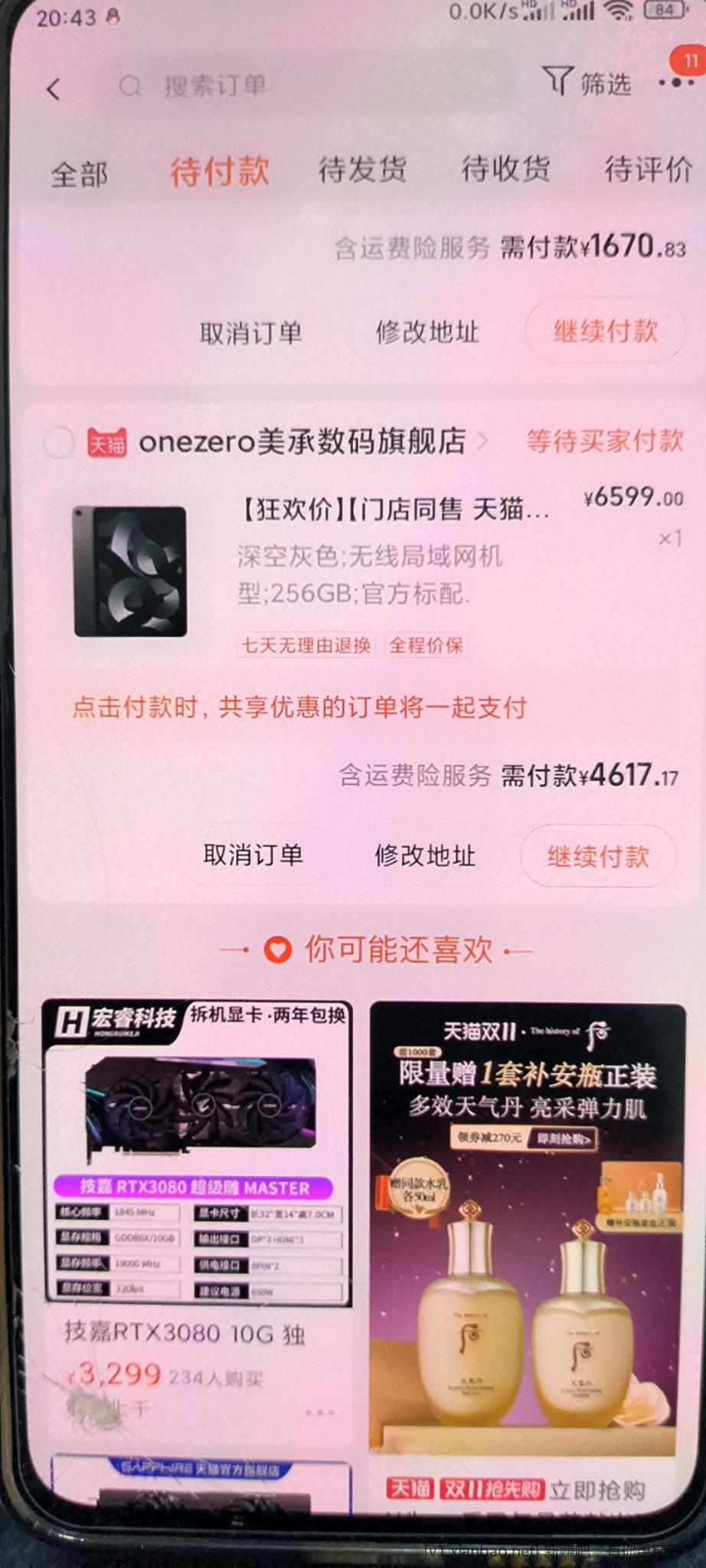Tap 修改地址 for the ¥1670.83 order
Viewport: 706px width, 1568px height.
click(427, 332)
